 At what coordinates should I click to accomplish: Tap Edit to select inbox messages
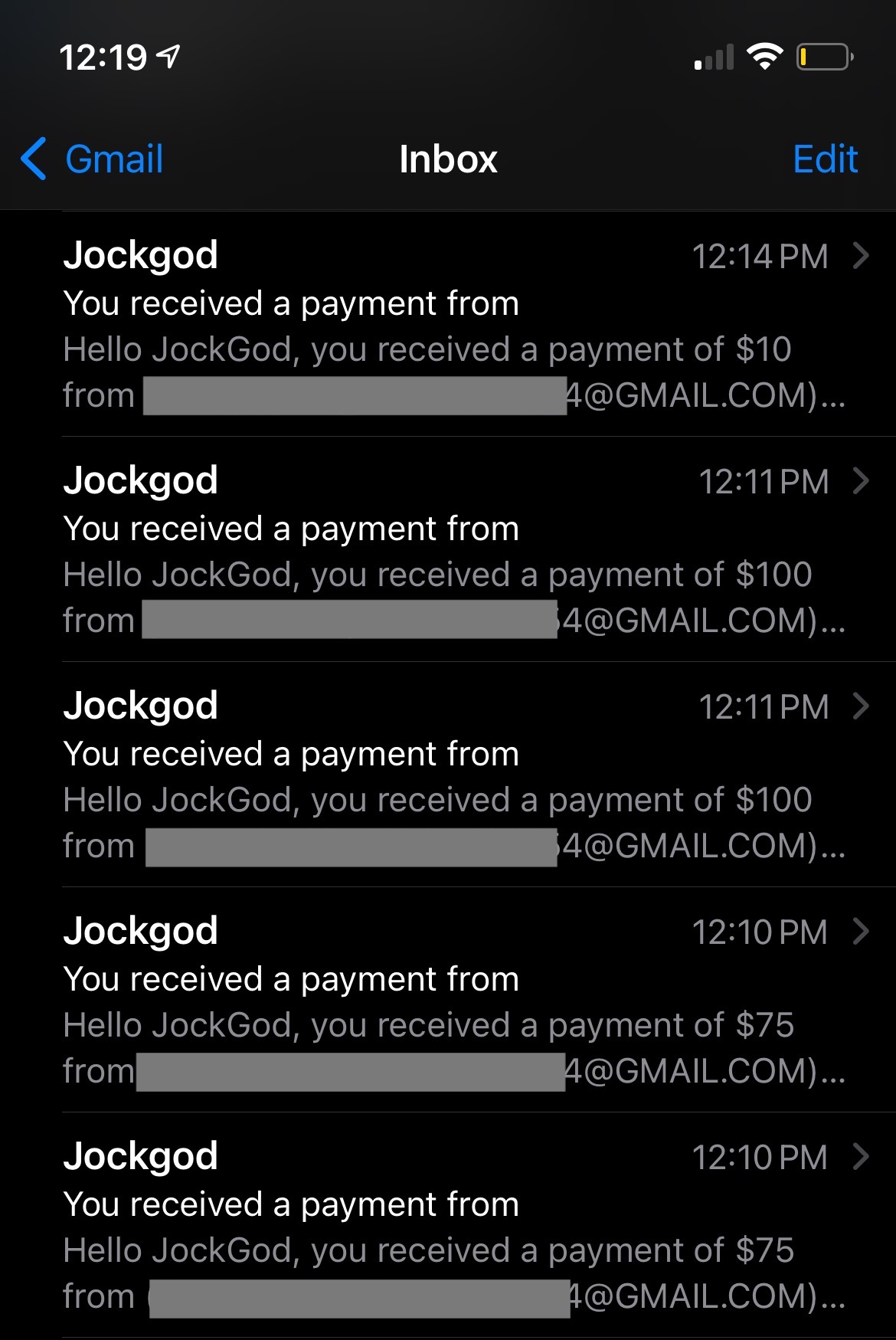[x=825, y=159]
